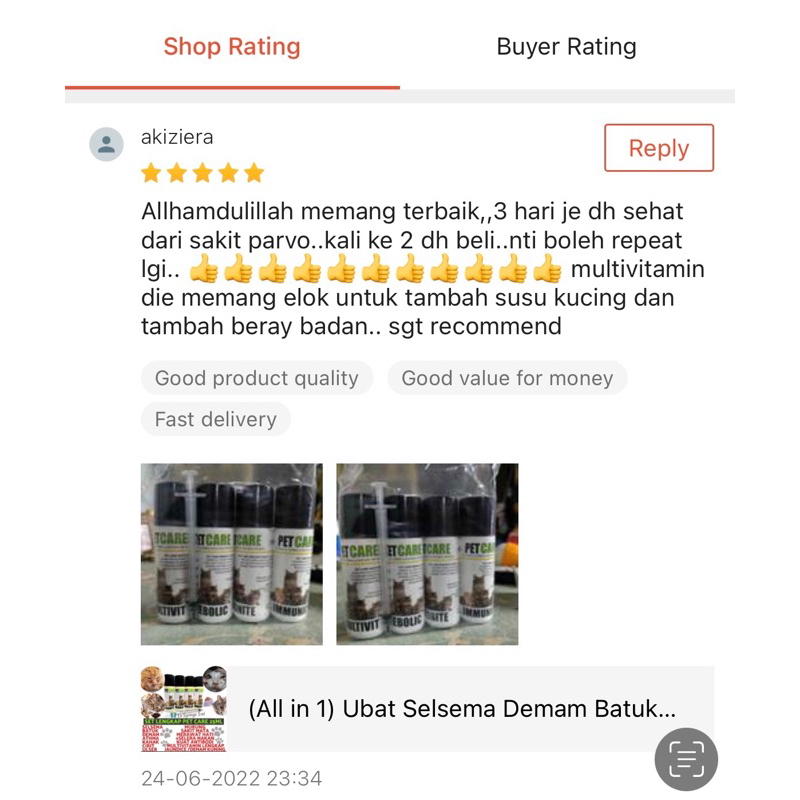This screenshot has height=800, width=800.
Task: Switch to the Shop Rating tab
Action: (x=232, y=47)
